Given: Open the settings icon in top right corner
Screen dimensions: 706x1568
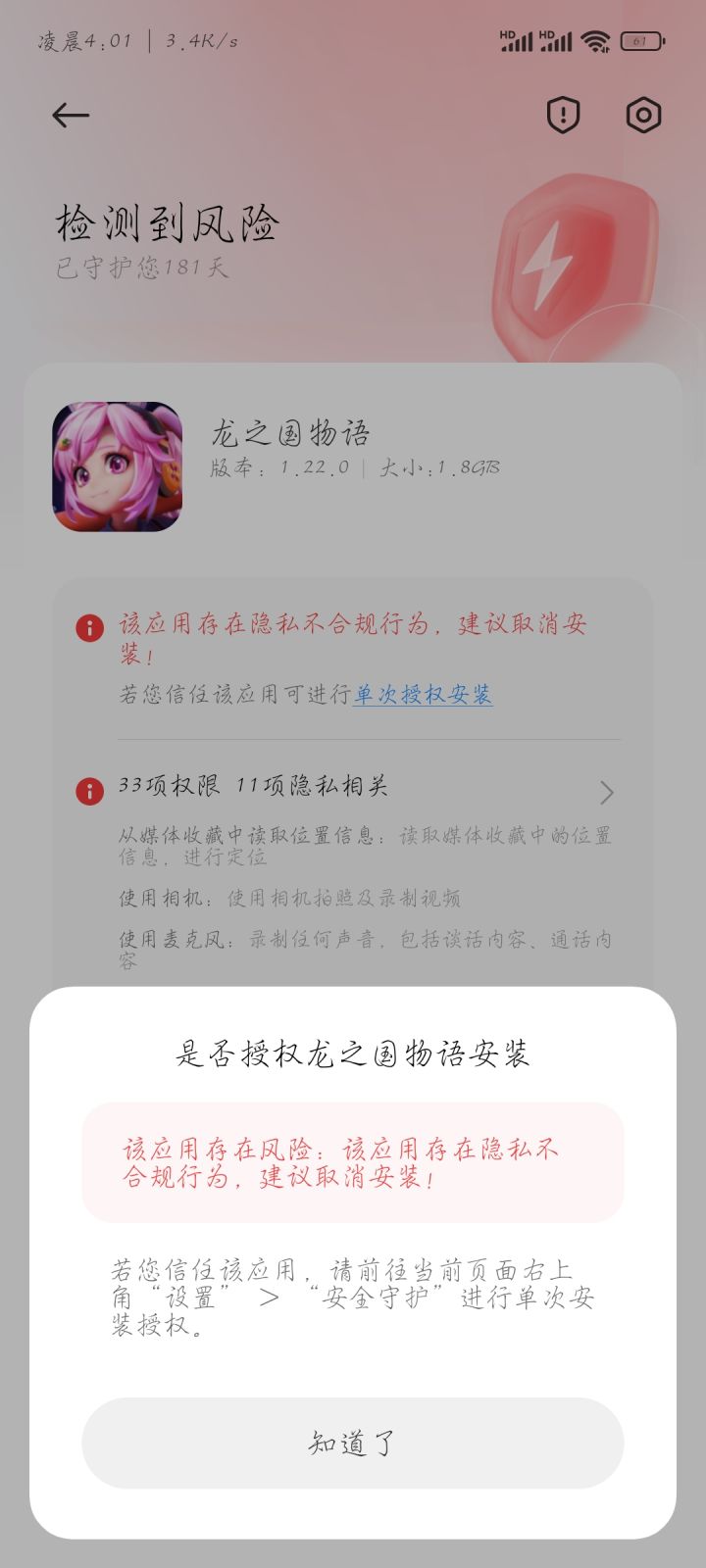Looking at the screenshot, I should [x=644, y=116].
